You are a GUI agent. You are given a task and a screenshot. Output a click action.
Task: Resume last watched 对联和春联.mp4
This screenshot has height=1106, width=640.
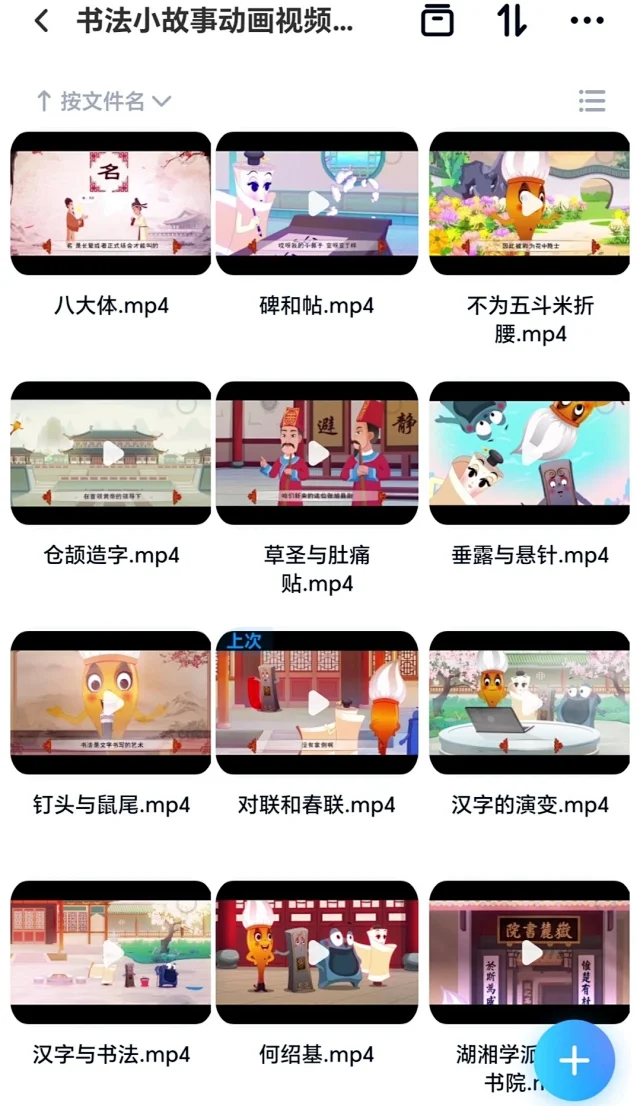[317, 703]
